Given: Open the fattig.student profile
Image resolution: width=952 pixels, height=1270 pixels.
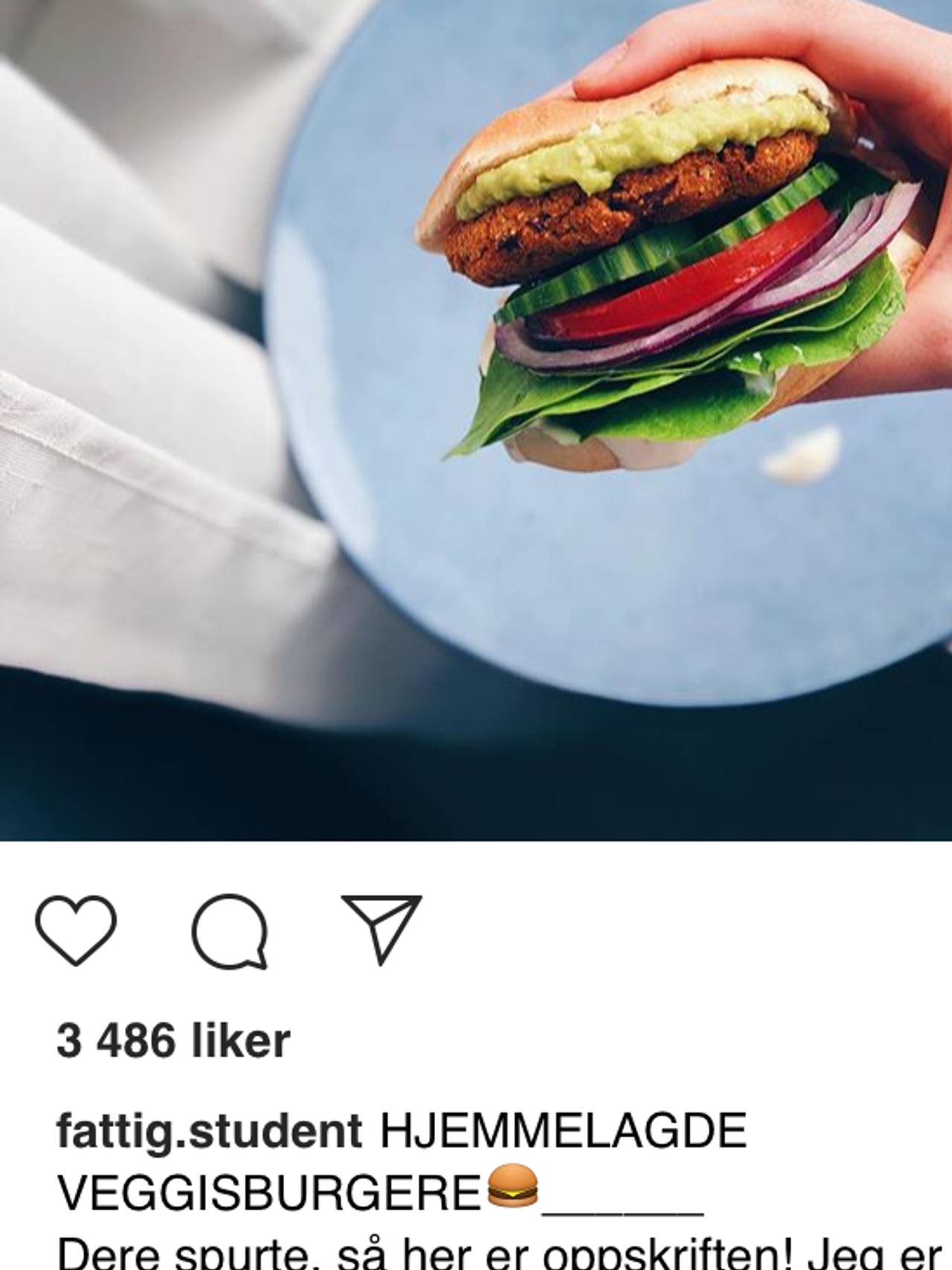Looking at the screenshot, I should click(x=209, y=1132).
